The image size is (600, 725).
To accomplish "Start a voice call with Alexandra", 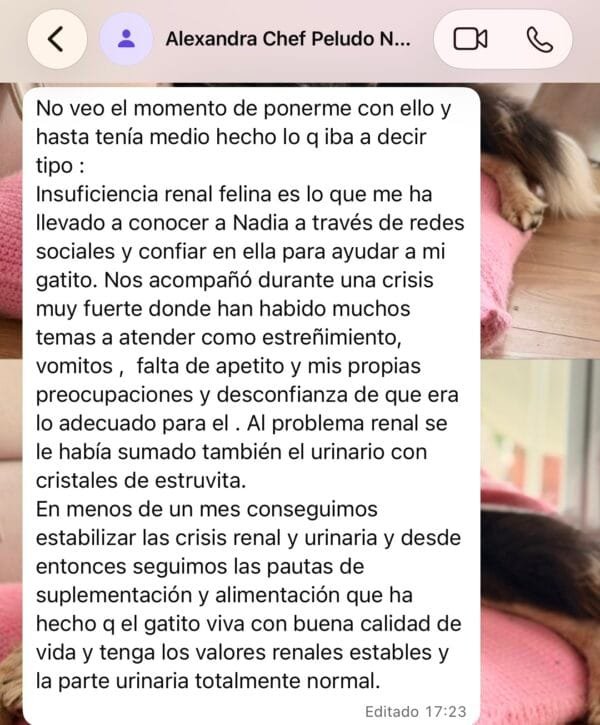I will 539,39.
